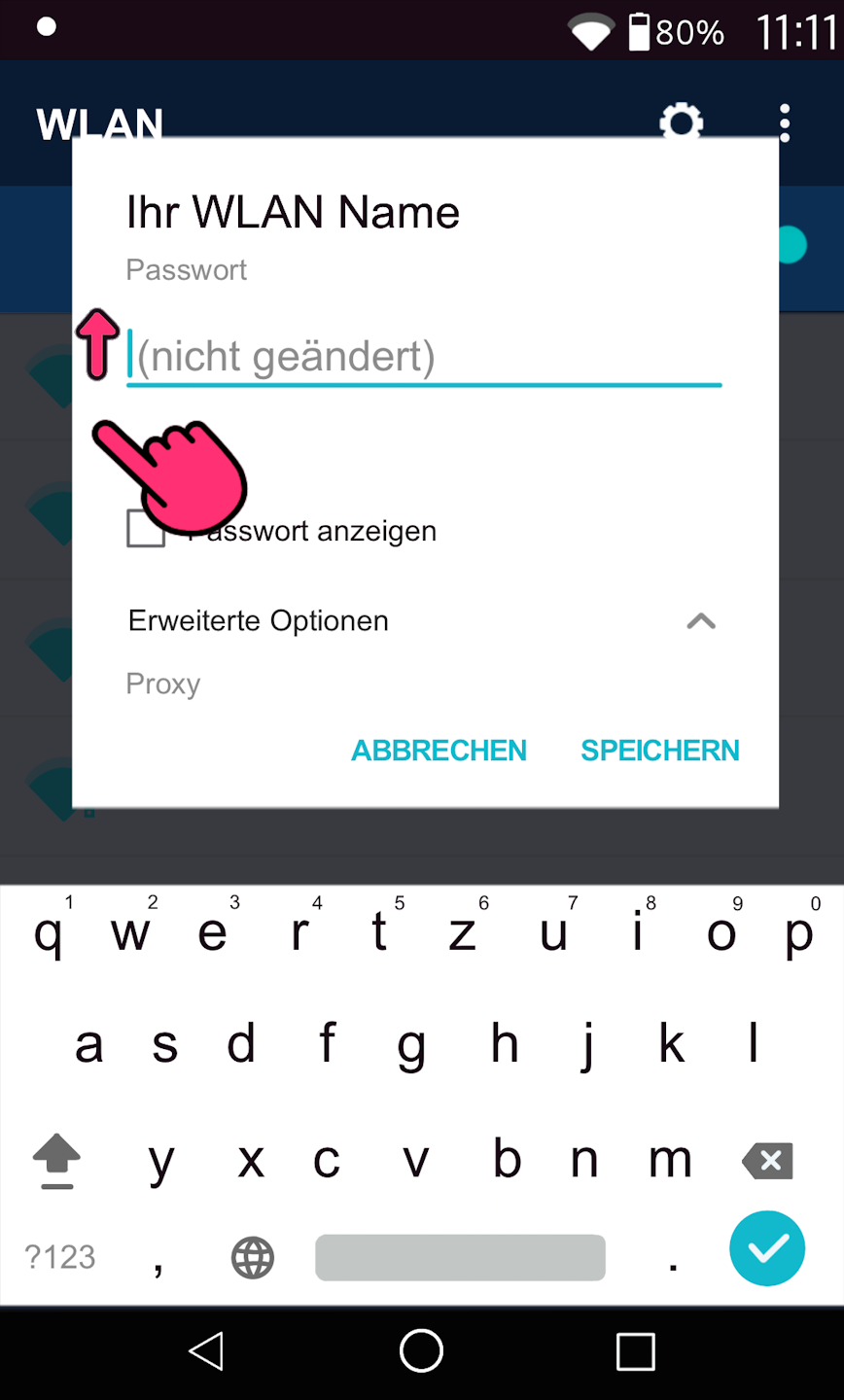Confirm with the keyboard checkmark key
Screen dimensions: 844x1400
coord(767,1248)
